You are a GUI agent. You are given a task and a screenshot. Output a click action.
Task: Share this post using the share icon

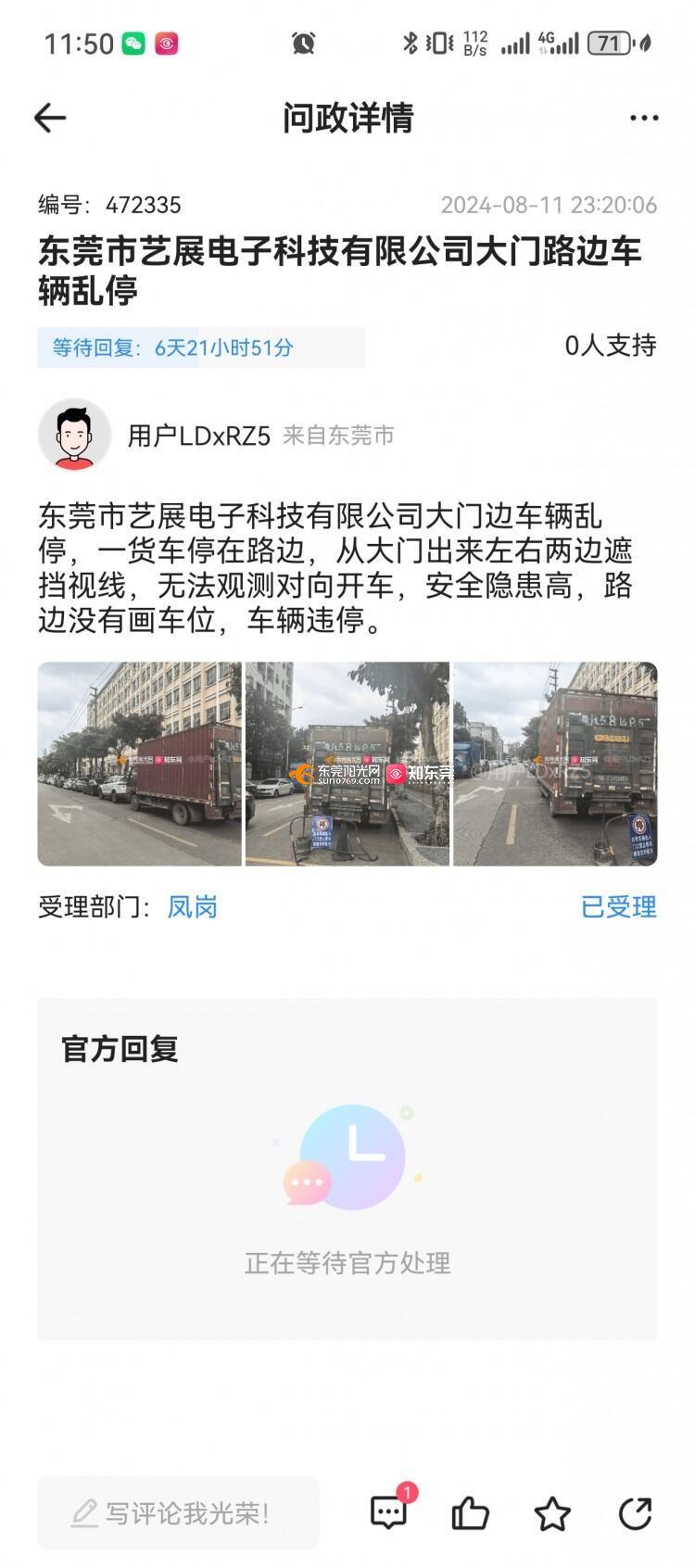pos(636,1513)
